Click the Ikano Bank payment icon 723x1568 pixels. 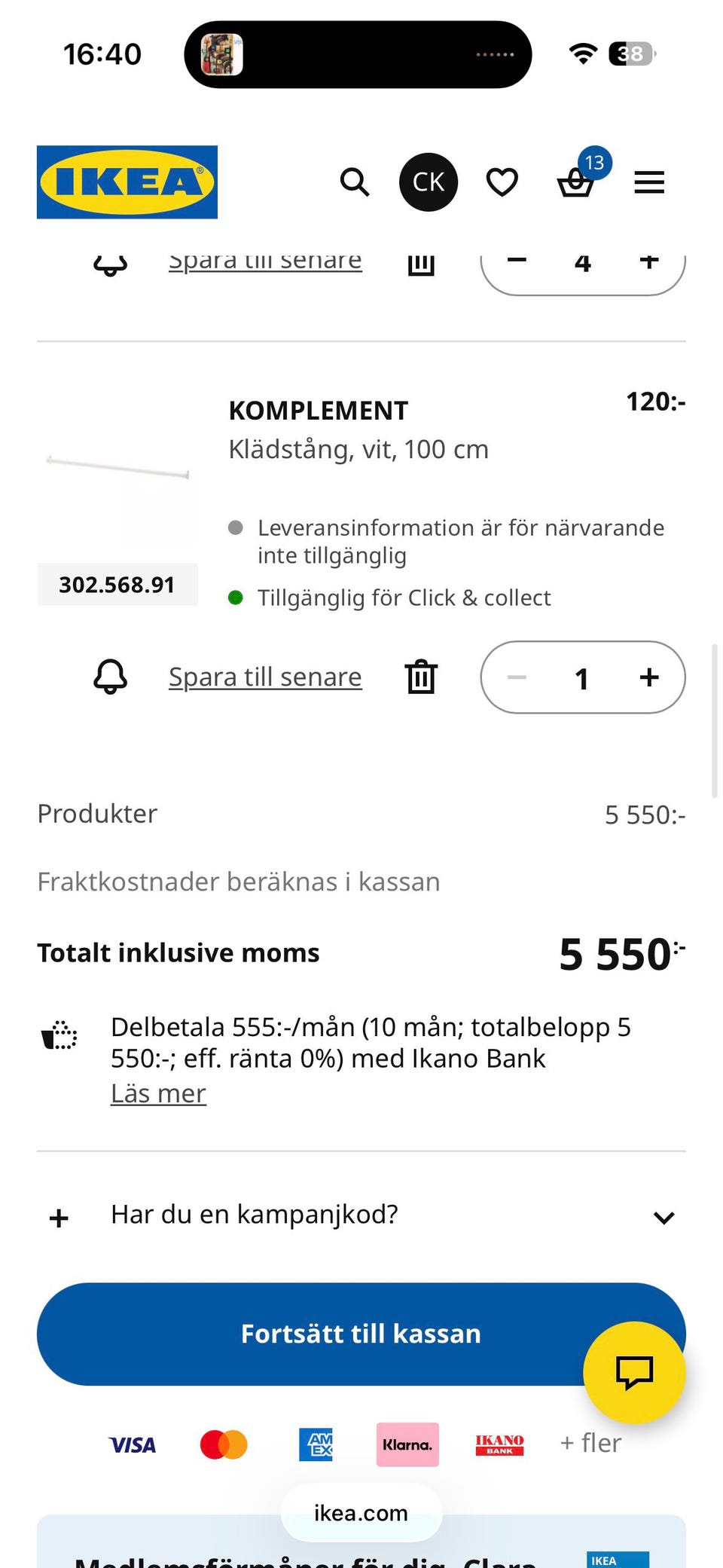(x=499, y=1444)
